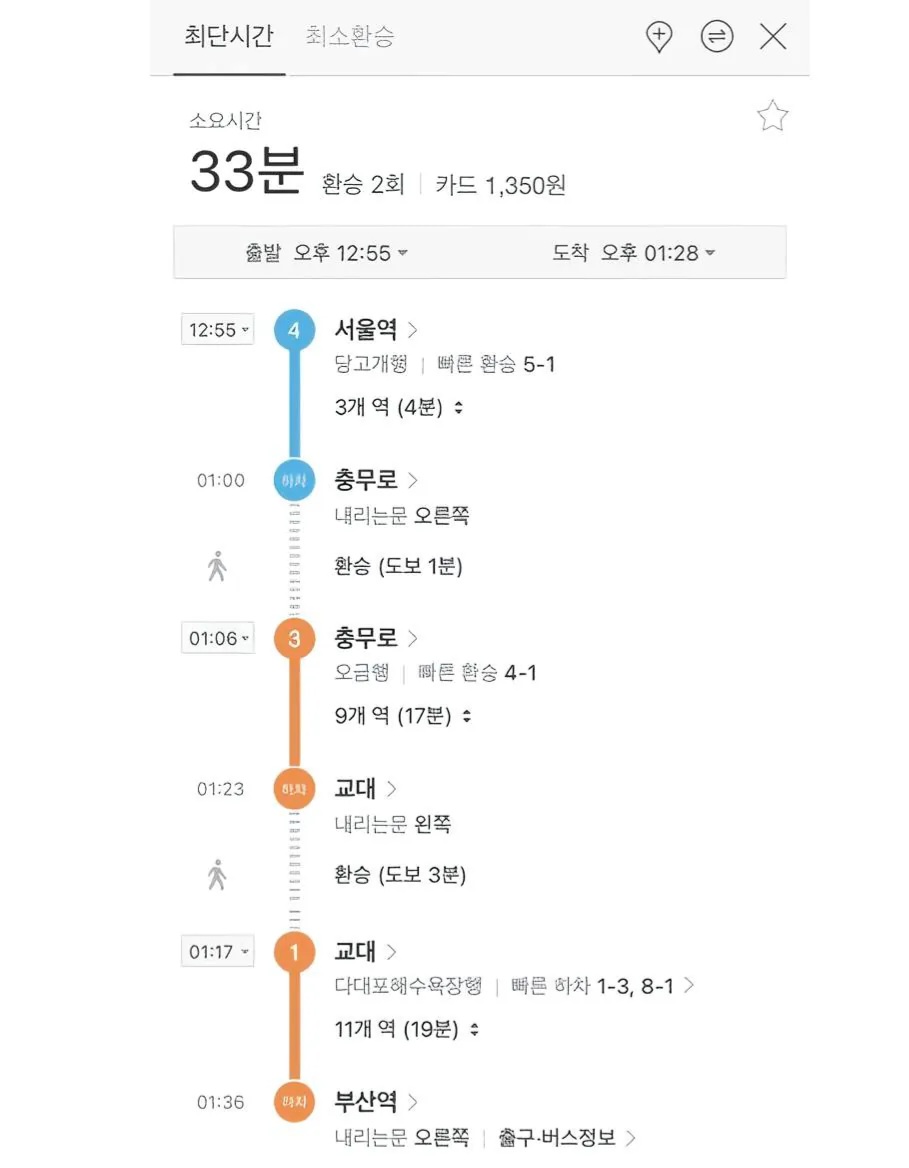This screenshot has height=1168, width=909.
Task: Open the 01:17 train time dropdown
Action: coord(217,951)
